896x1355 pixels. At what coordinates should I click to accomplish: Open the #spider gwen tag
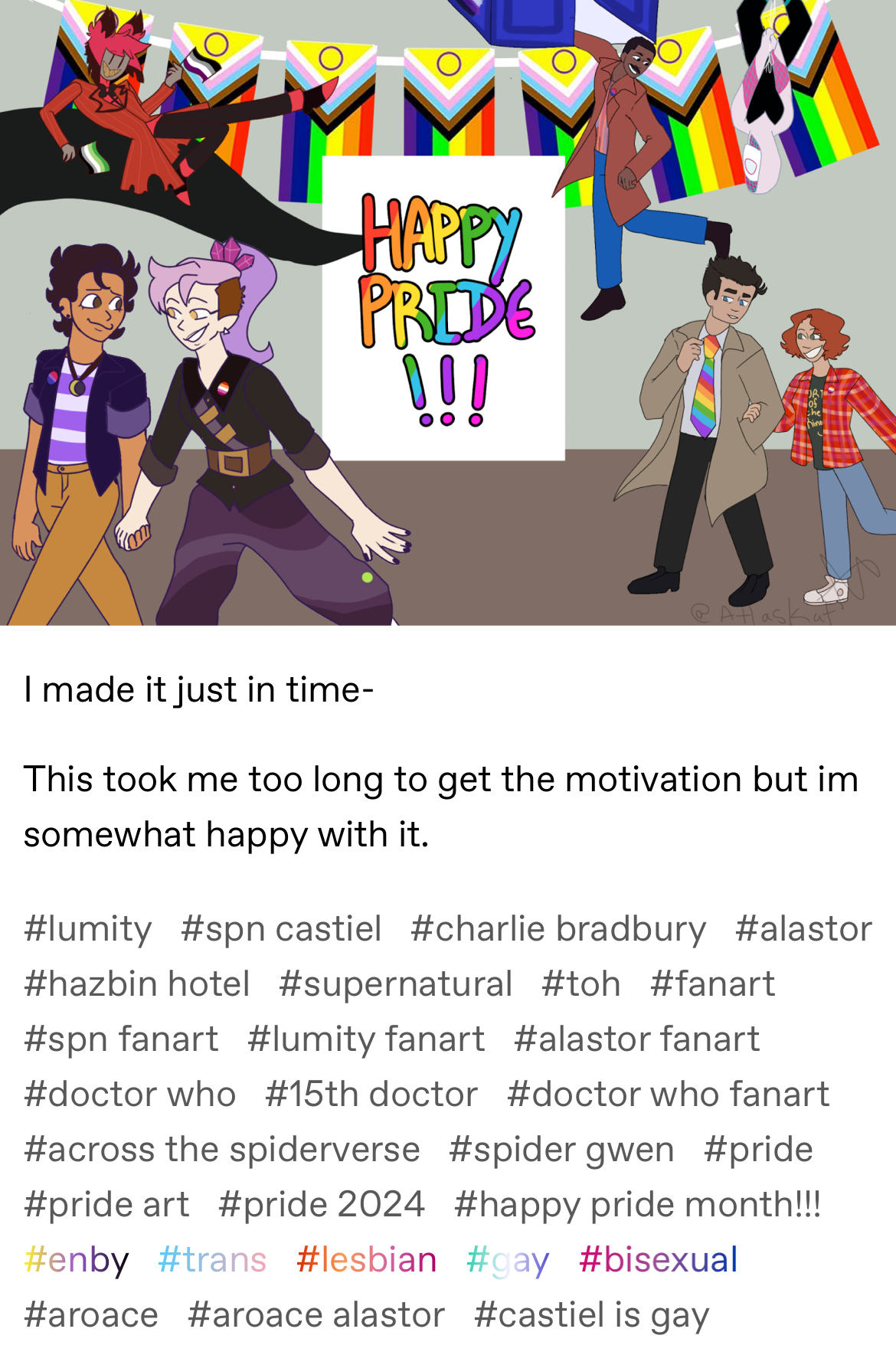coord(562,1150)
